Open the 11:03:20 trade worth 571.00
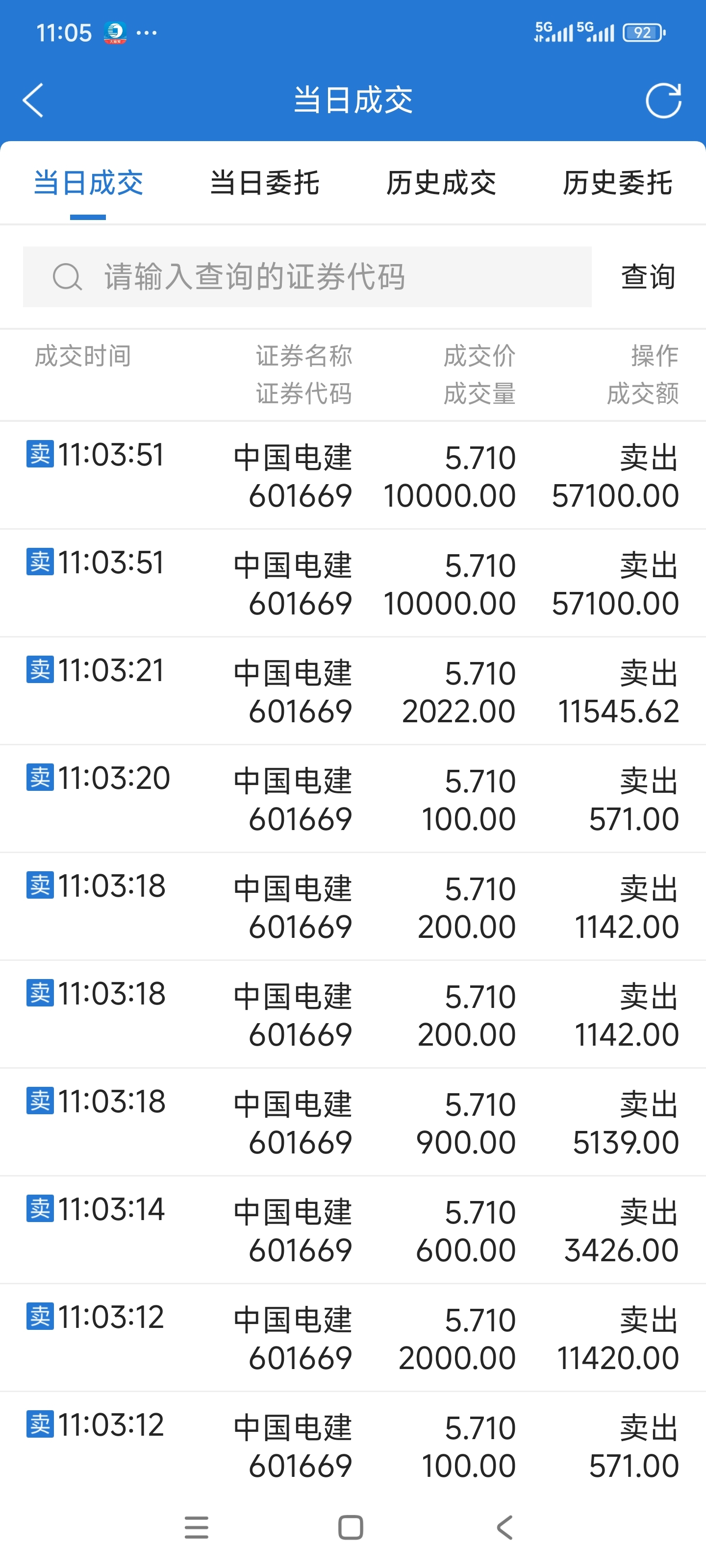The image size is (706, 1568). coord(353,799)
